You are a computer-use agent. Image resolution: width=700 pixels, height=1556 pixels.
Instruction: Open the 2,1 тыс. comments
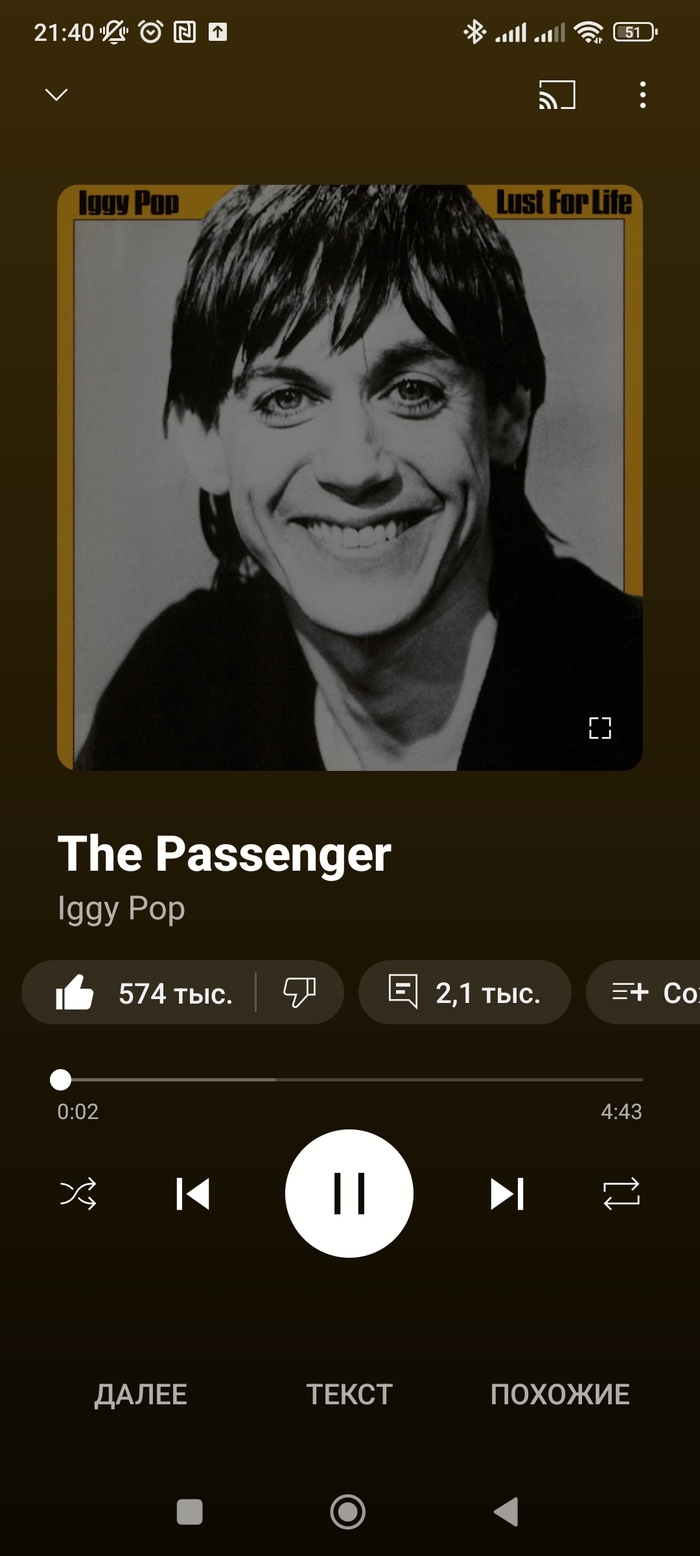[464, 993]
